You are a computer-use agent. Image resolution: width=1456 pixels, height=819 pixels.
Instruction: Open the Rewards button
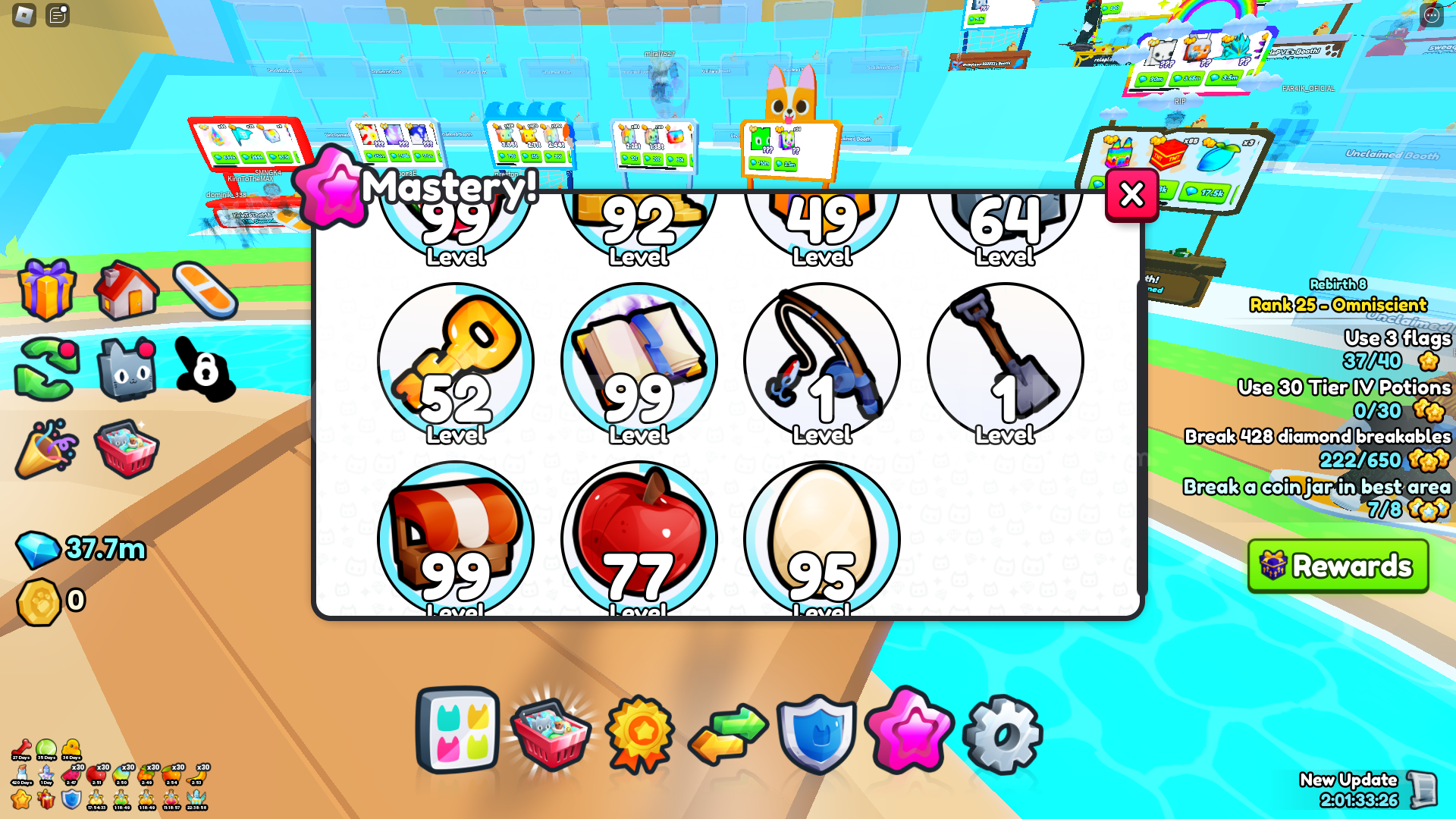[1338, 566]
